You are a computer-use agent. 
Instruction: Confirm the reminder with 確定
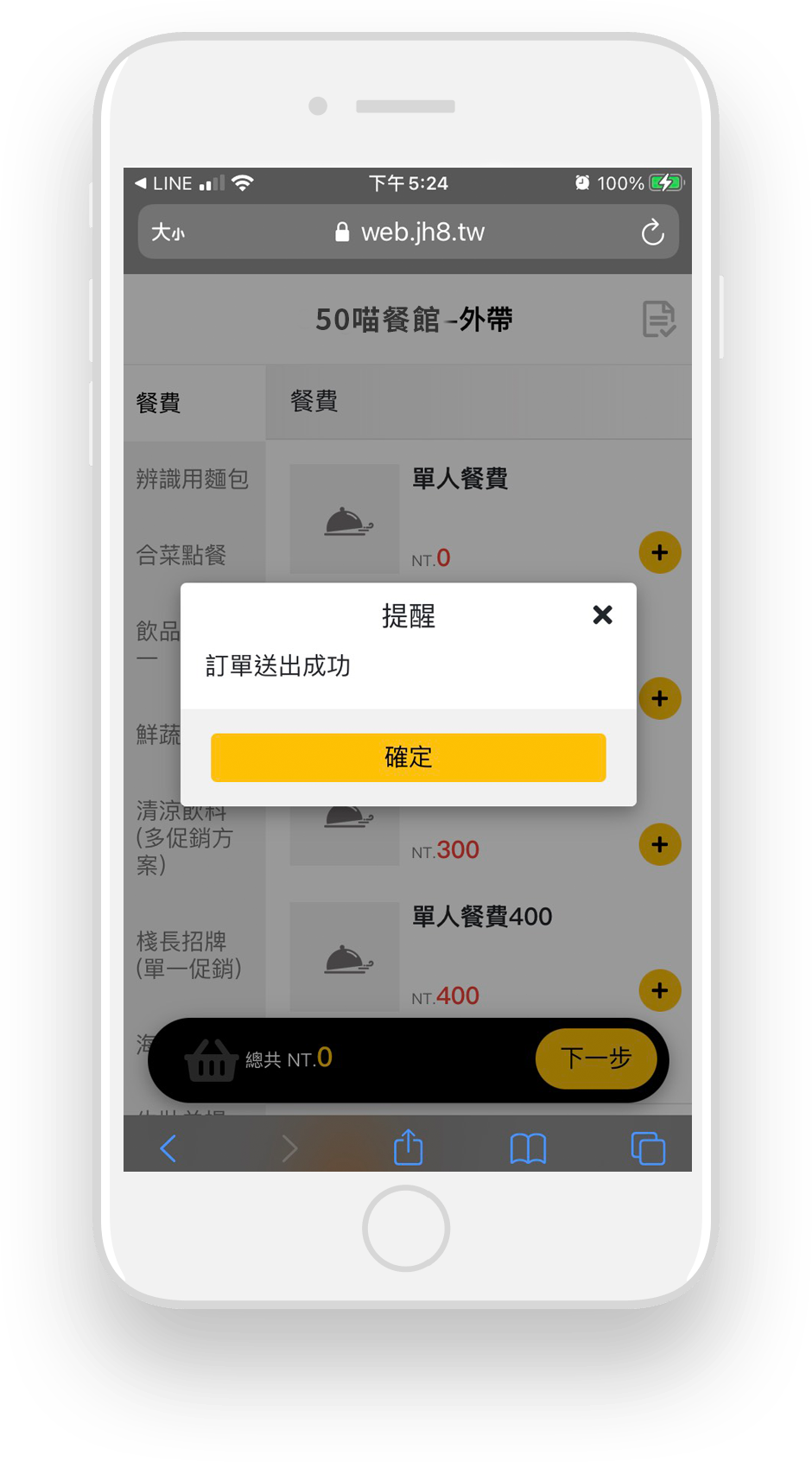(x=408, y=757)
